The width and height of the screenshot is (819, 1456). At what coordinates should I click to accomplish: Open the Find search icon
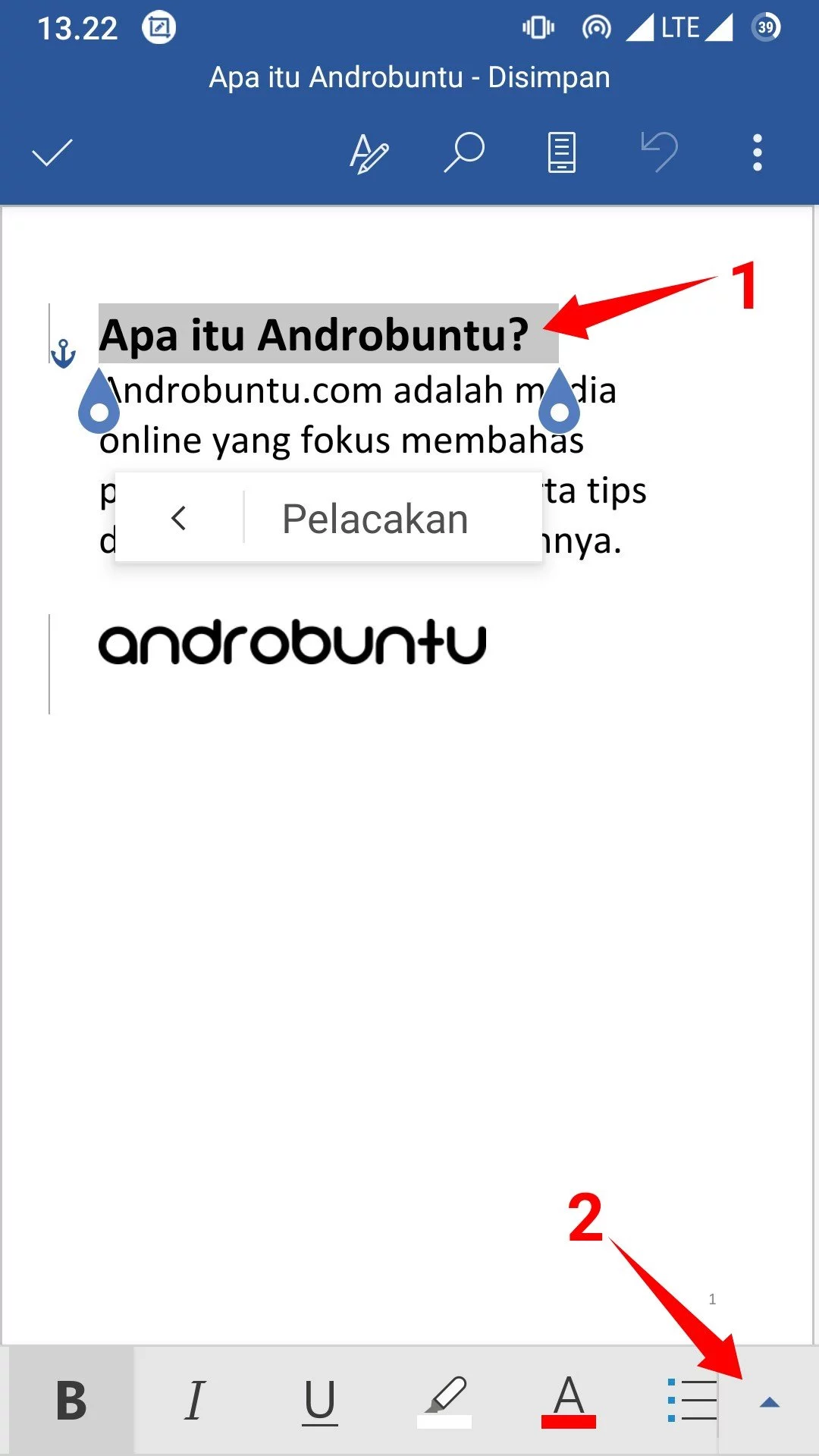[463, 151]
